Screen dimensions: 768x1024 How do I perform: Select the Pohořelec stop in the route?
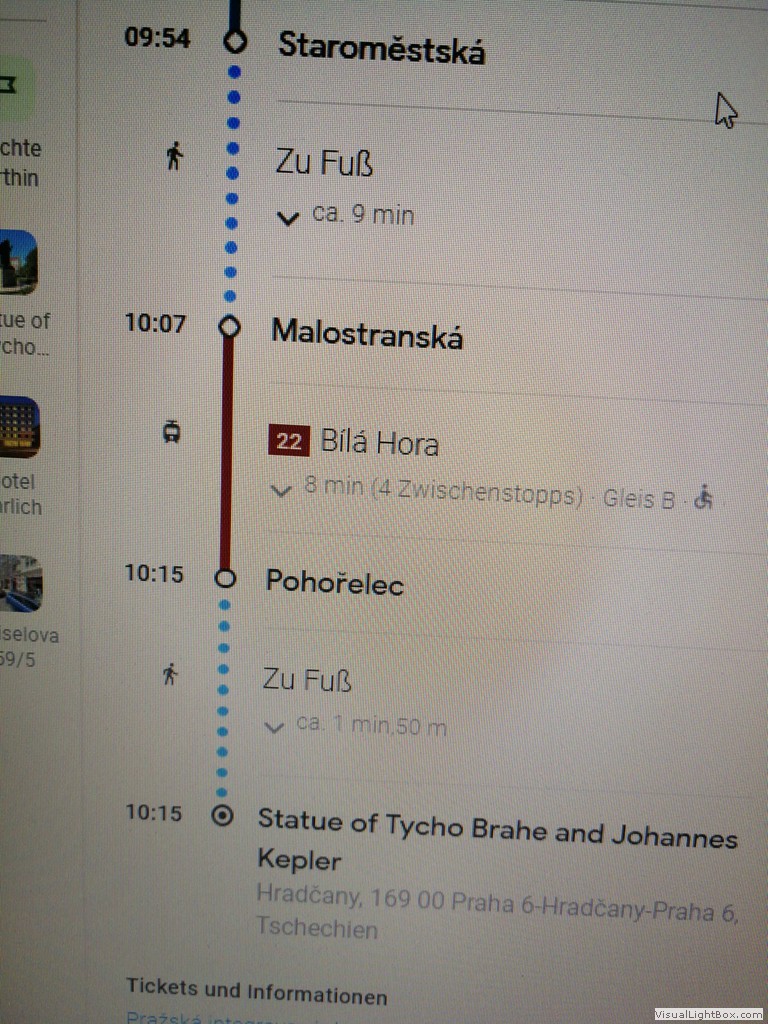(x=334, y=582)
